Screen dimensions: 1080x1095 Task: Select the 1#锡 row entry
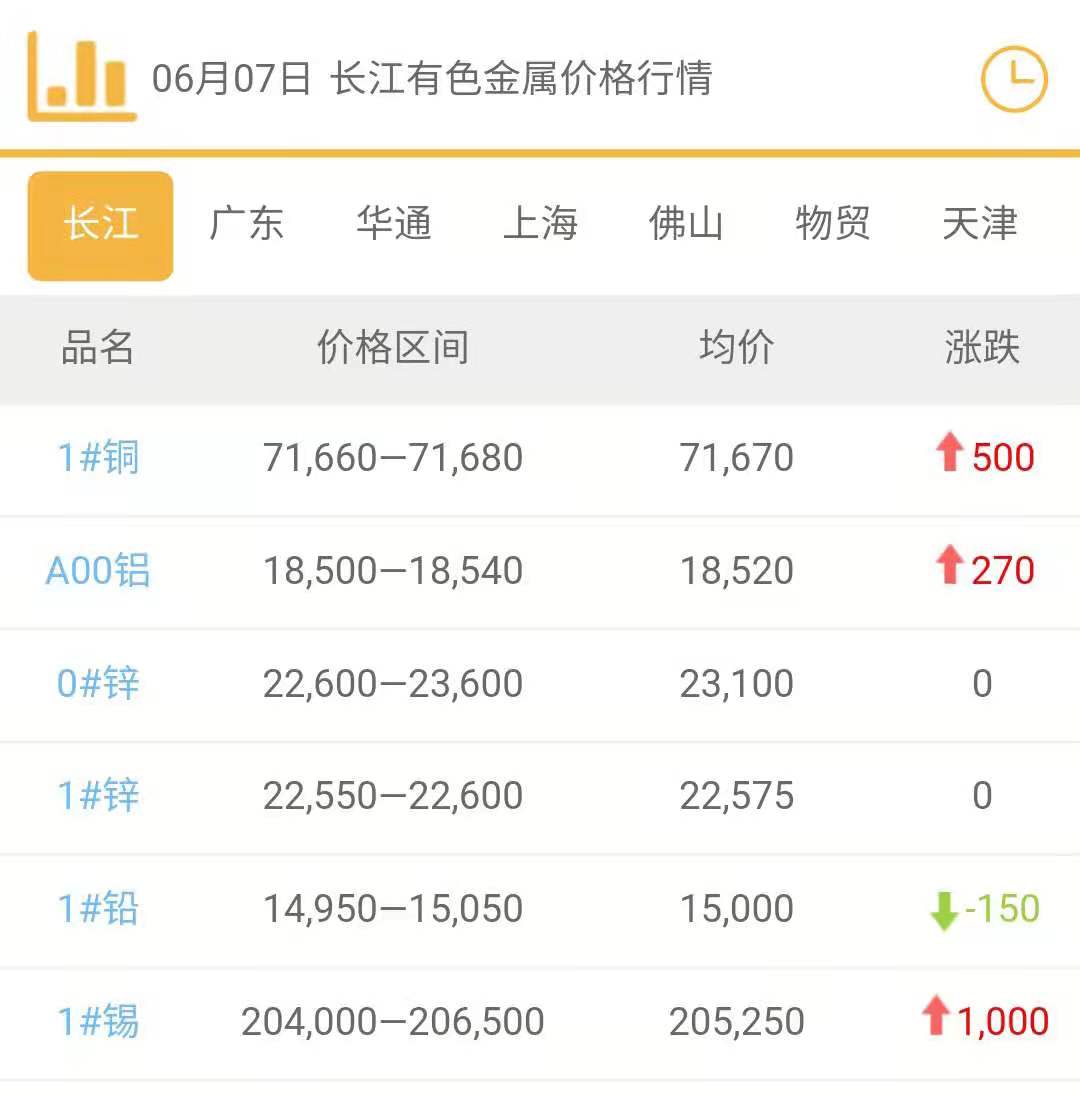click(x=96, y=1021)
